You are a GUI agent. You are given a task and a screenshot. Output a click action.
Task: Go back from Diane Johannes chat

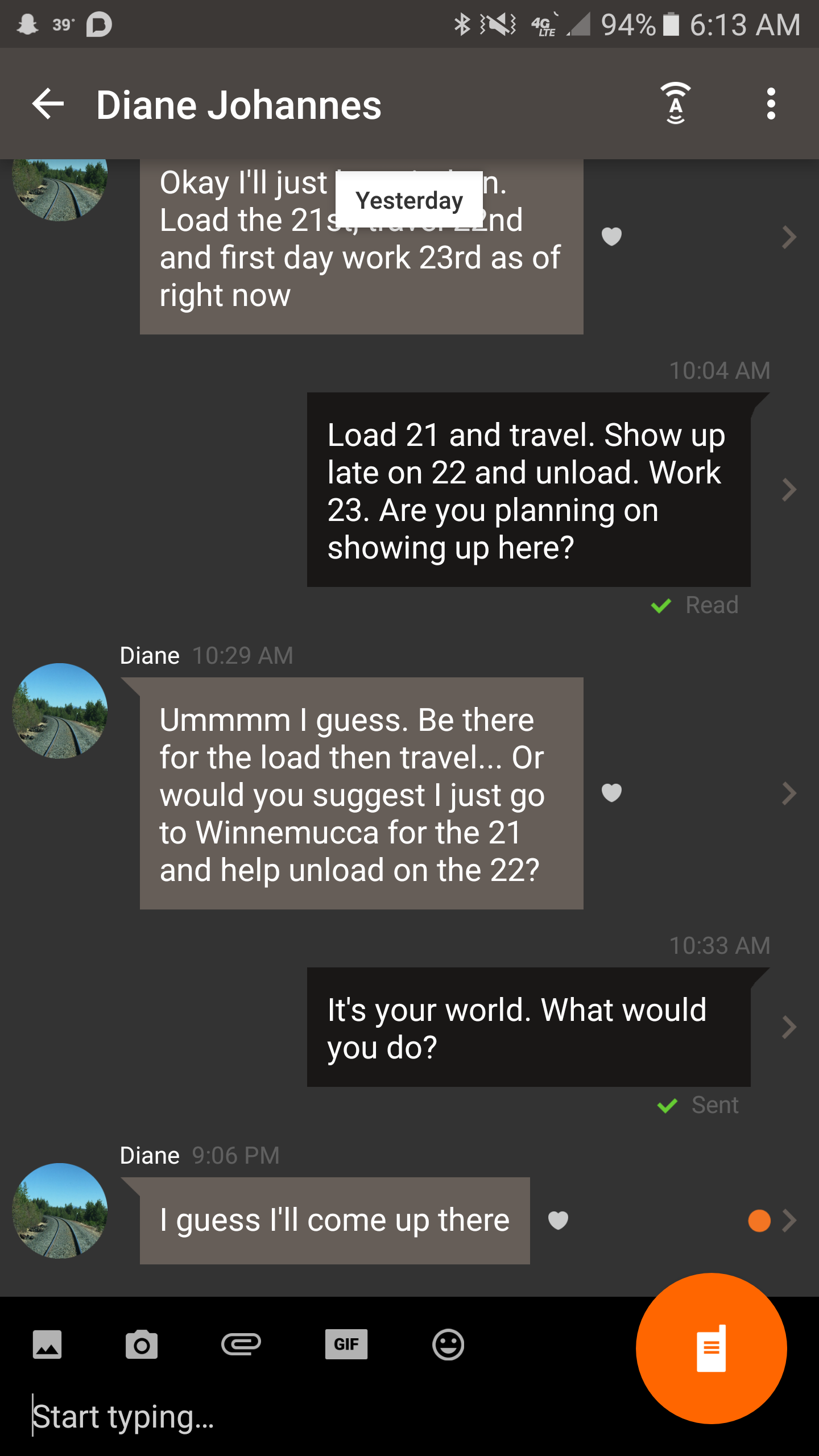48,104
